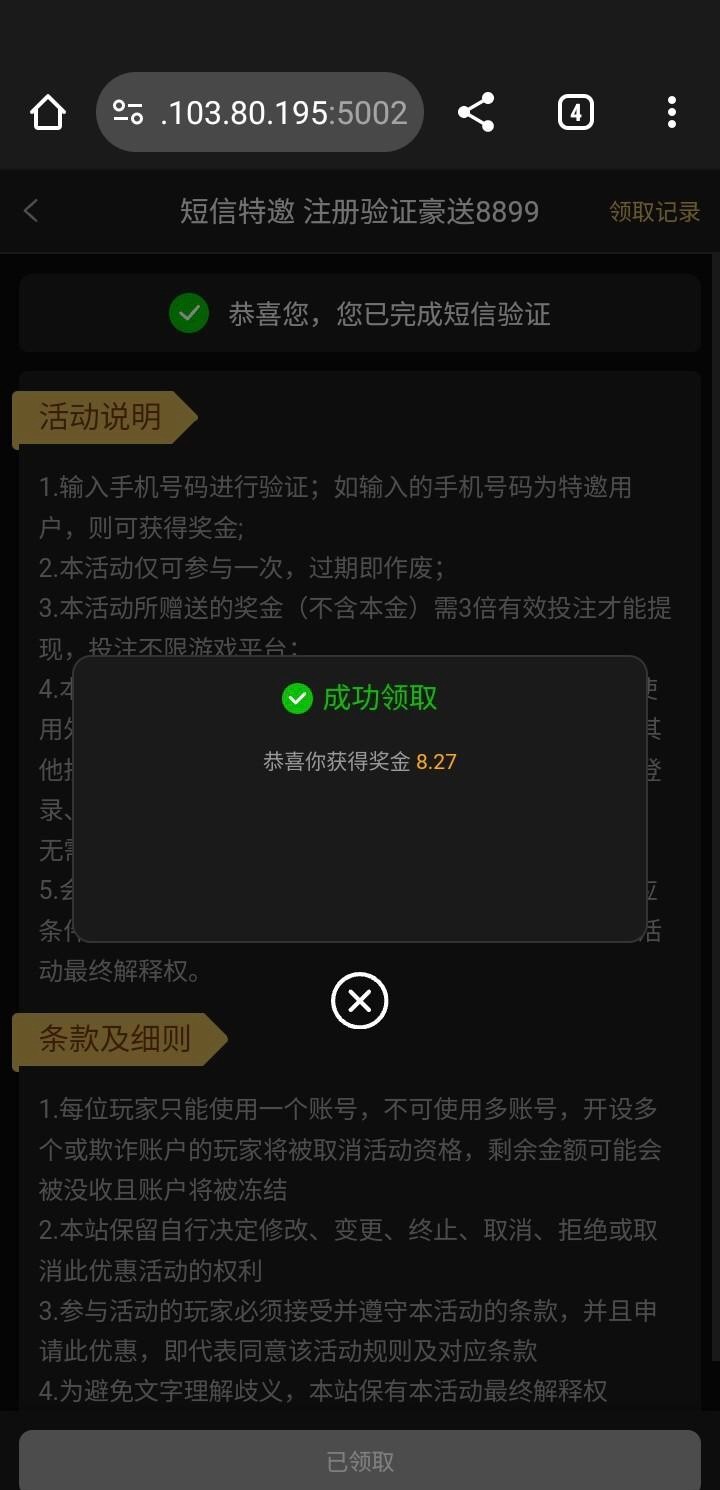Go to the browser home page
Viewport: 720px width, 1490px height.
click(x=48, y=112)
